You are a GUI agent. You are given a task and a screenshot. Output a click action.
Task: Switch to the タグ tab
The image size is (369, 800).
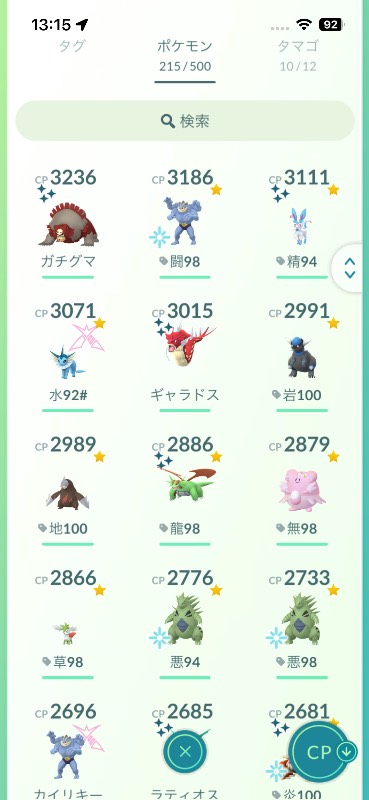point(72,46)
